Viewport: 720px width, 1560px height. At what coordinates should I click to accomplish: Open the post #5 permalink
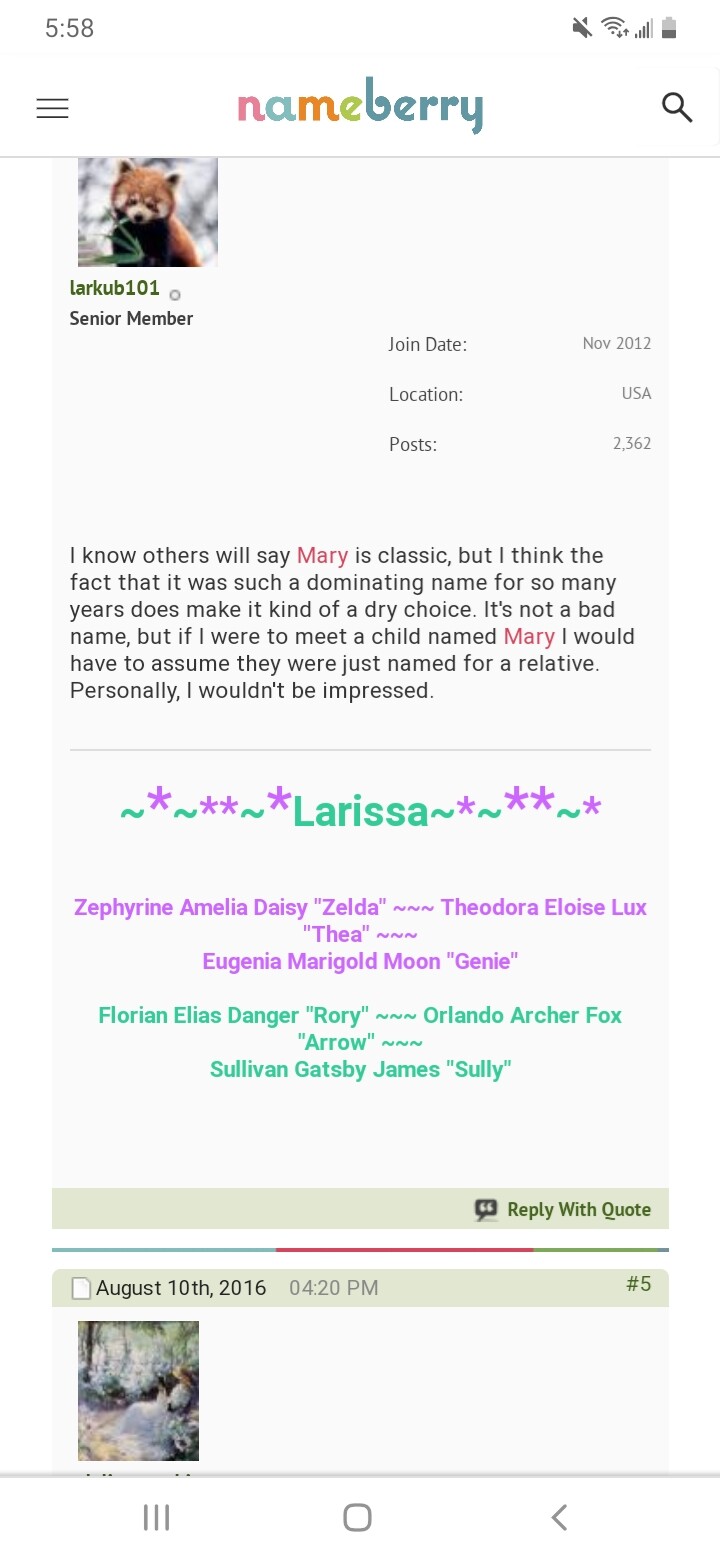(638, 1284)
